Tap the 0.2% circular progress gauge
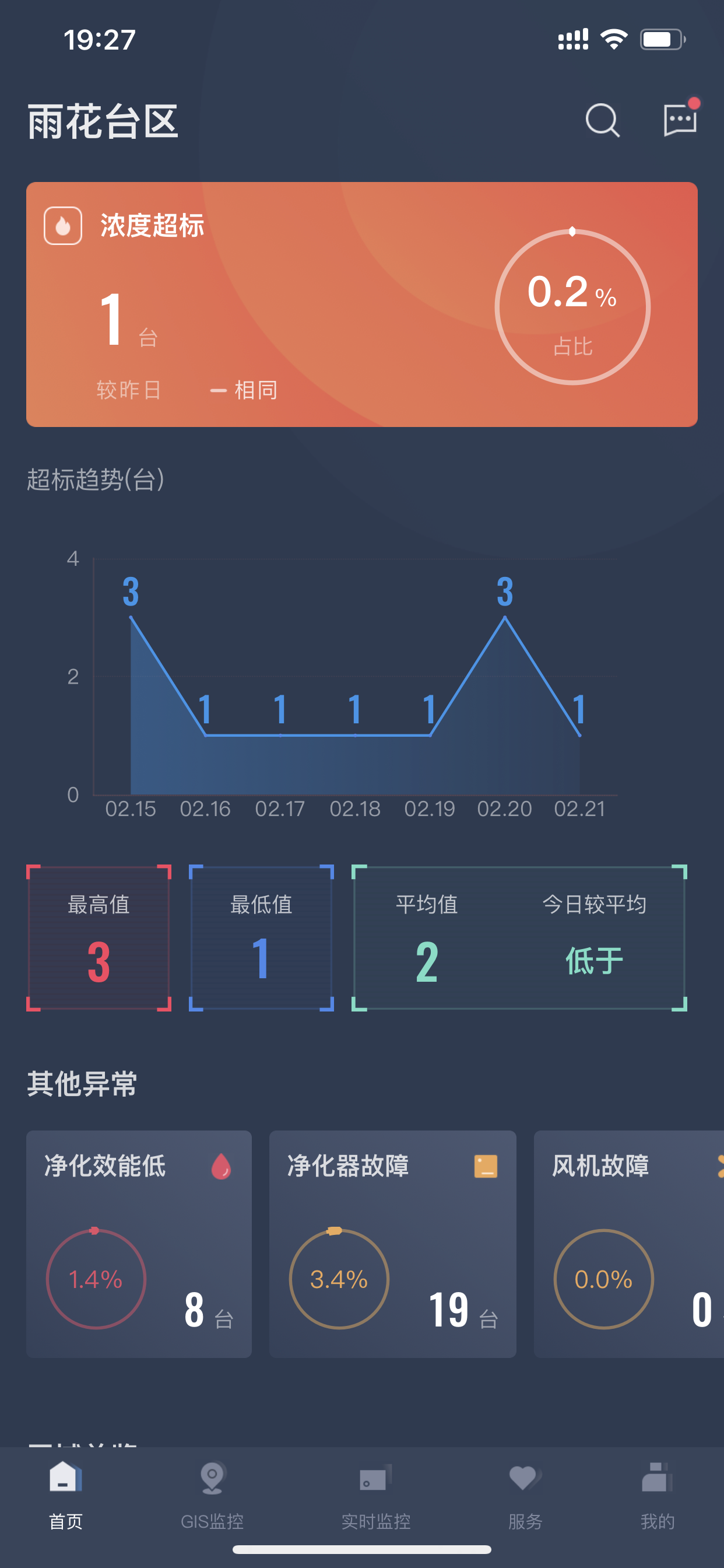724x1568 pixels. (572, 306)
